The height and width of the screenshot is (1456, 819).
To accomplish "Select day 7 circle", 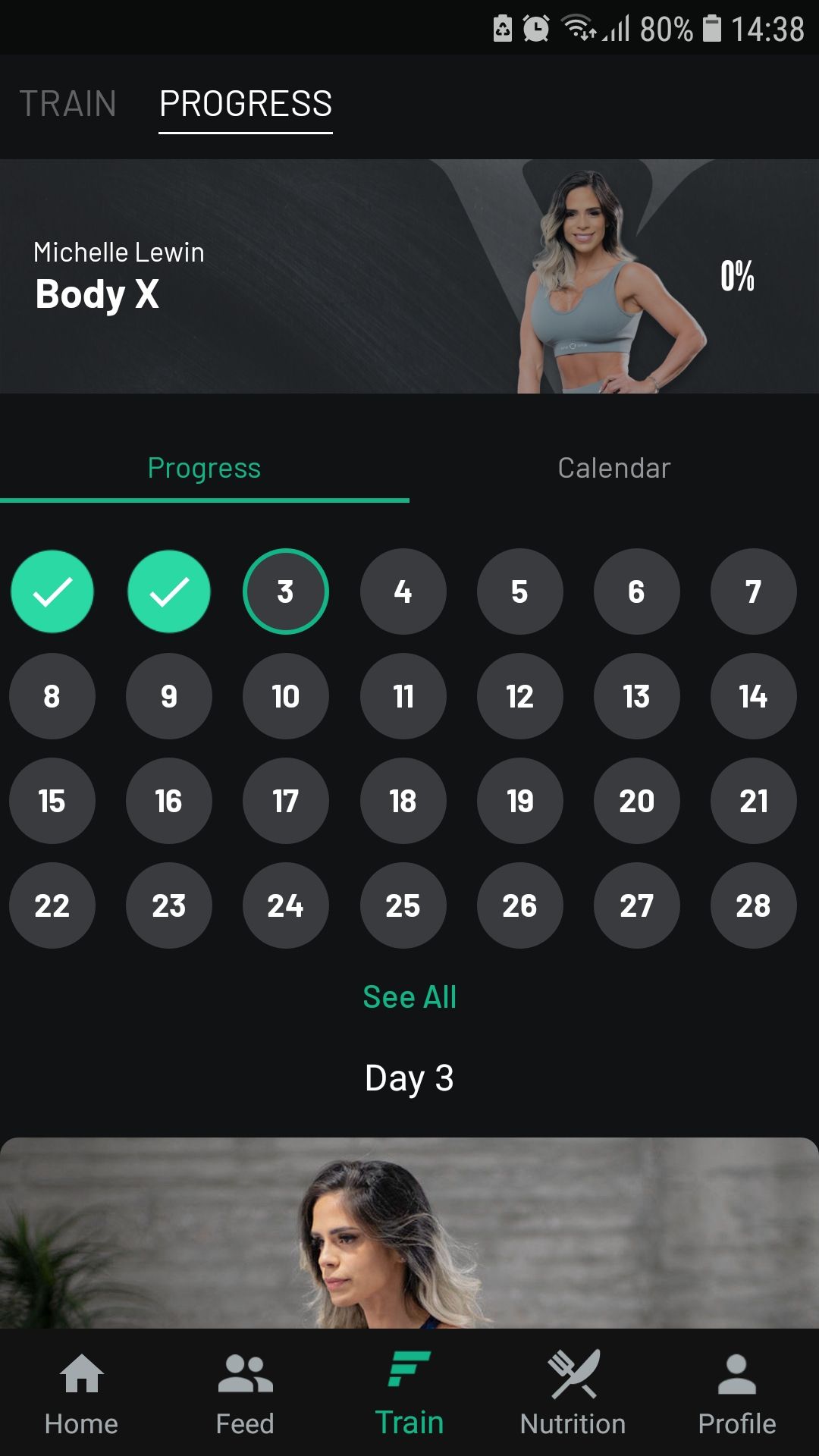I will tap(753, 591).
